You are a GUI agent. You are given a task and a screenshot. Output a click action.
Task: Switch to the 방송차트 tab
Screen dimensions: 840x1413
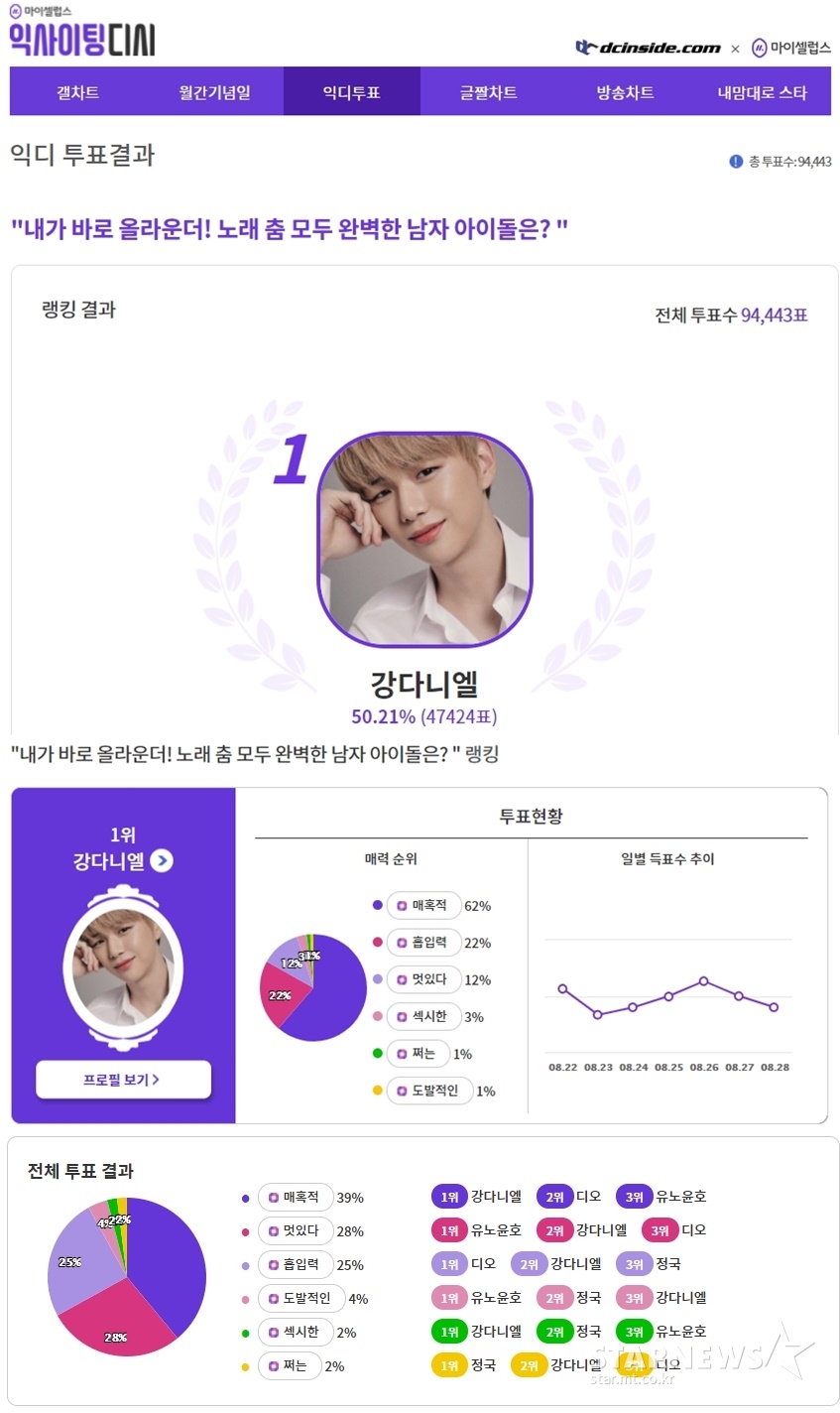coord(625,92)
